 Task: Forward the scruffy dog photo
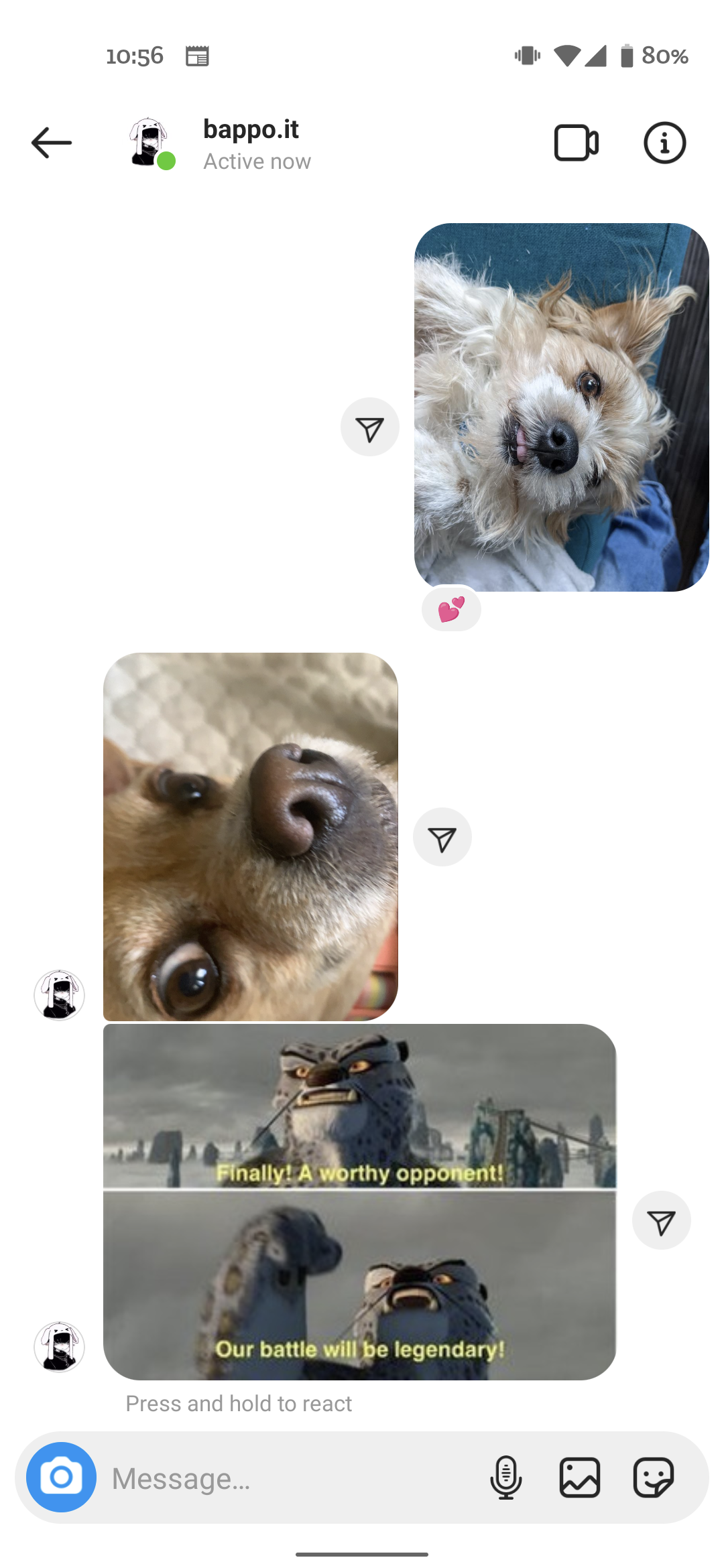tap(369, 427)
